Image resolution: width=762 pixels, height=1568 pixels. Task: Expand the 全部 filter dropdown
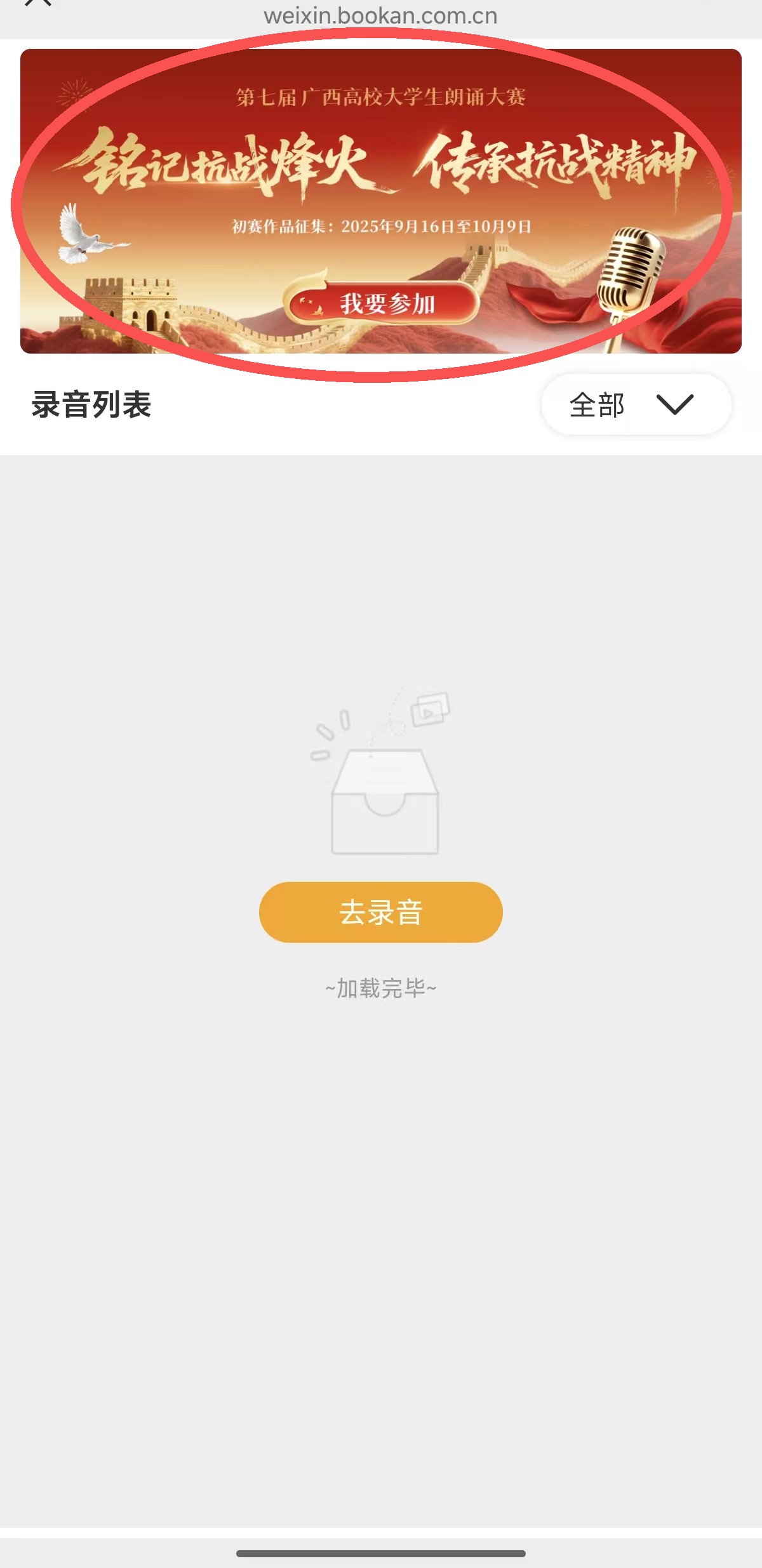(636, 404)
